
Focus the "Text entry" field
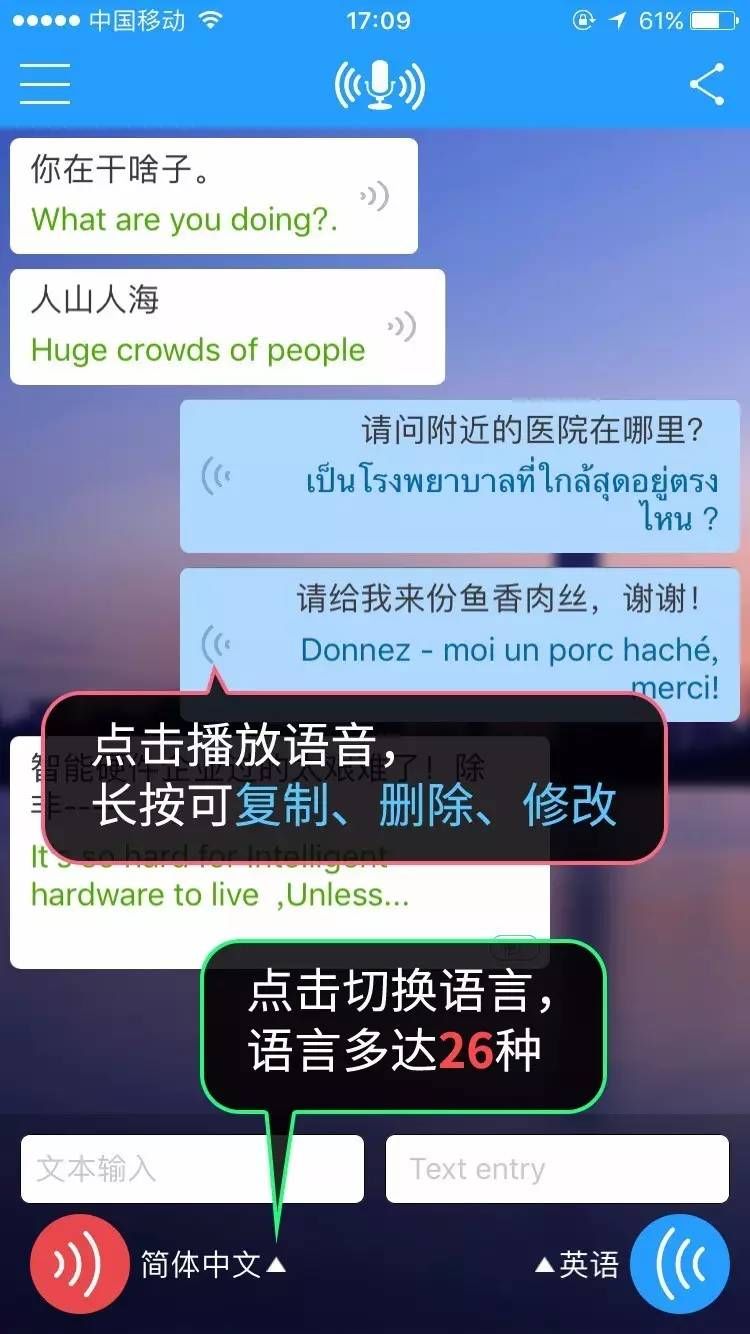tap(557, 1168)
